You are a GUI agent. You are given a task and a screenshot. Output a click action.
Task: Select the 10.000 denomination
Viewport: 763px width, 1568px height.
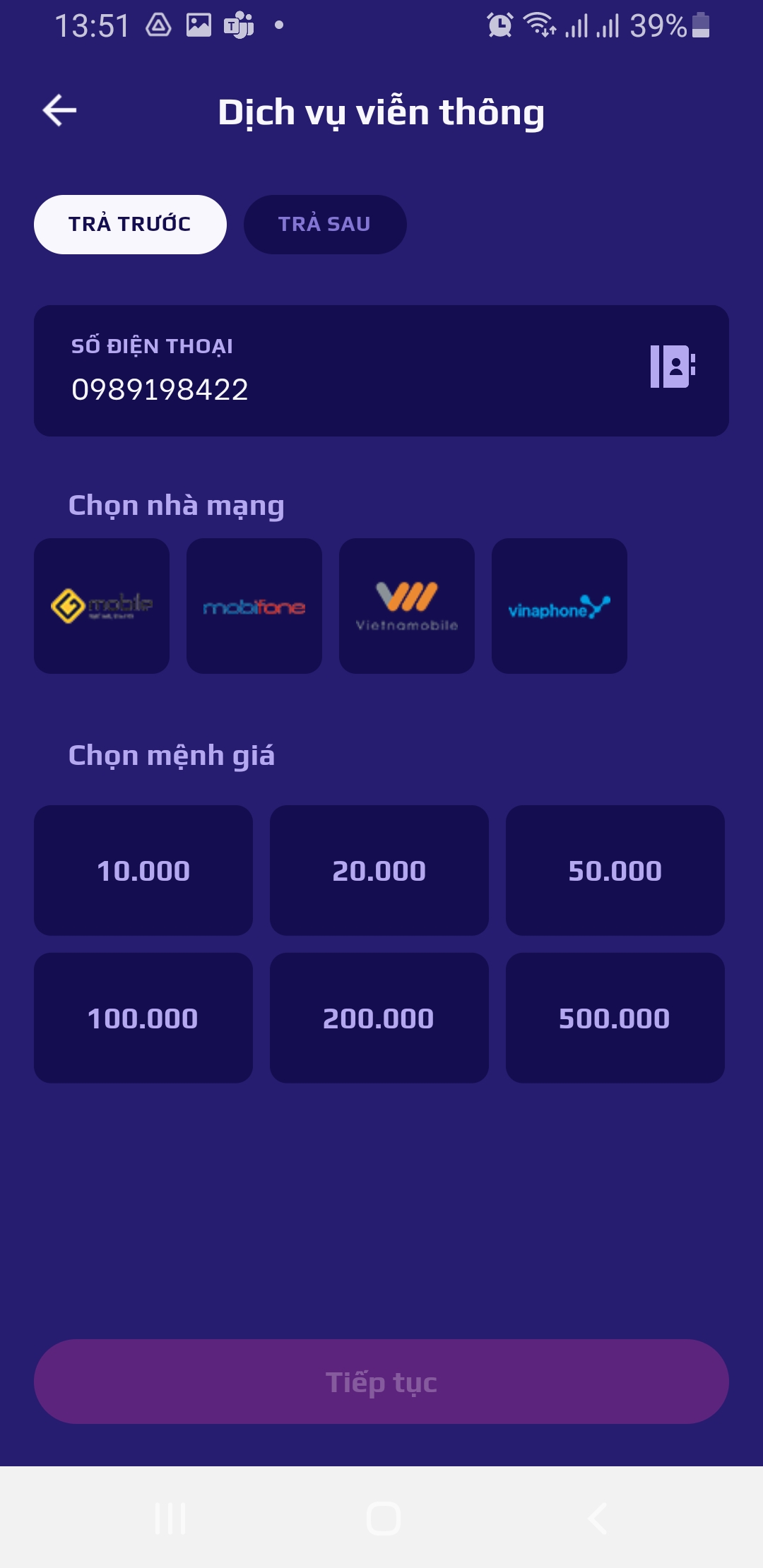[x=143, y=871]
